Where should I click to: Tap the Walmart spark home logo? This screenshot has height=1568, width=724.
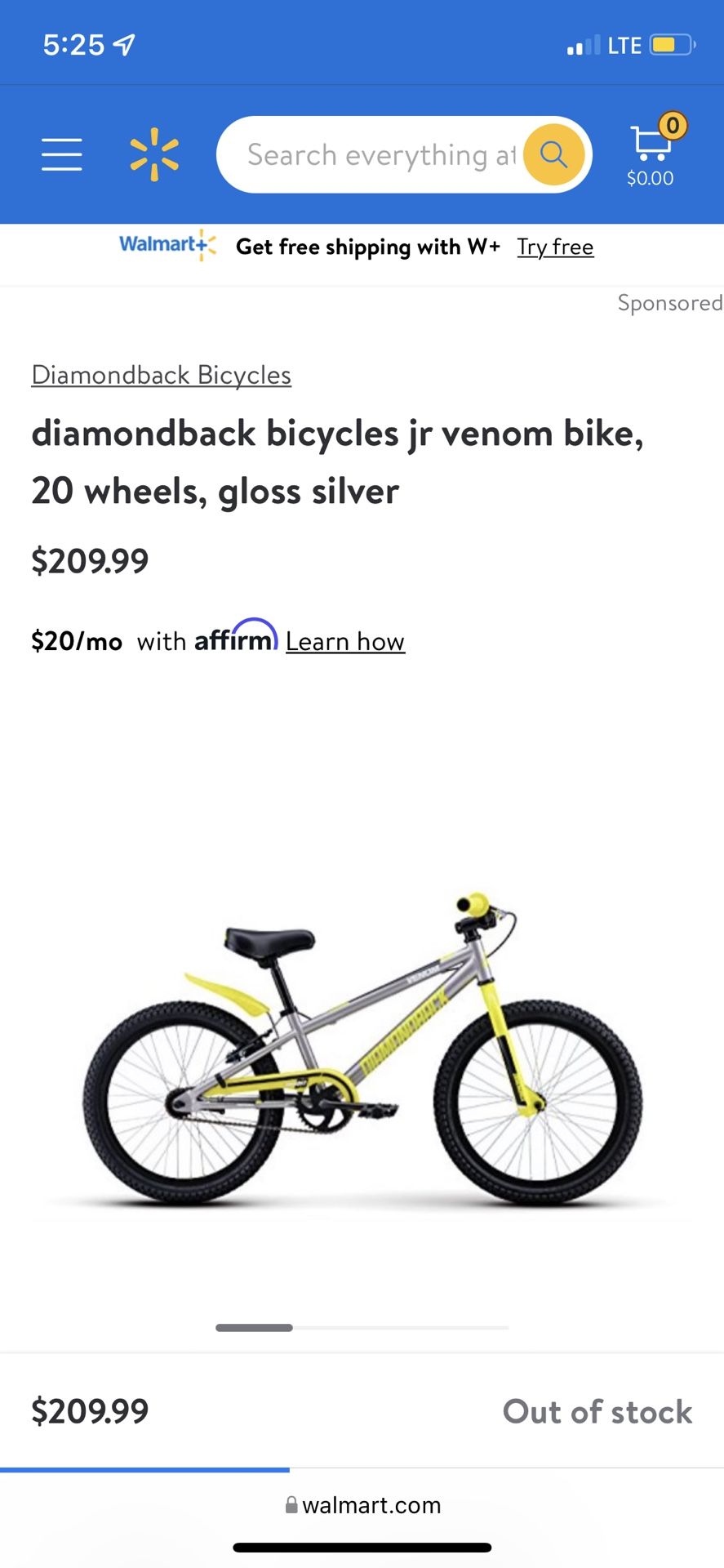pos(154,154)
